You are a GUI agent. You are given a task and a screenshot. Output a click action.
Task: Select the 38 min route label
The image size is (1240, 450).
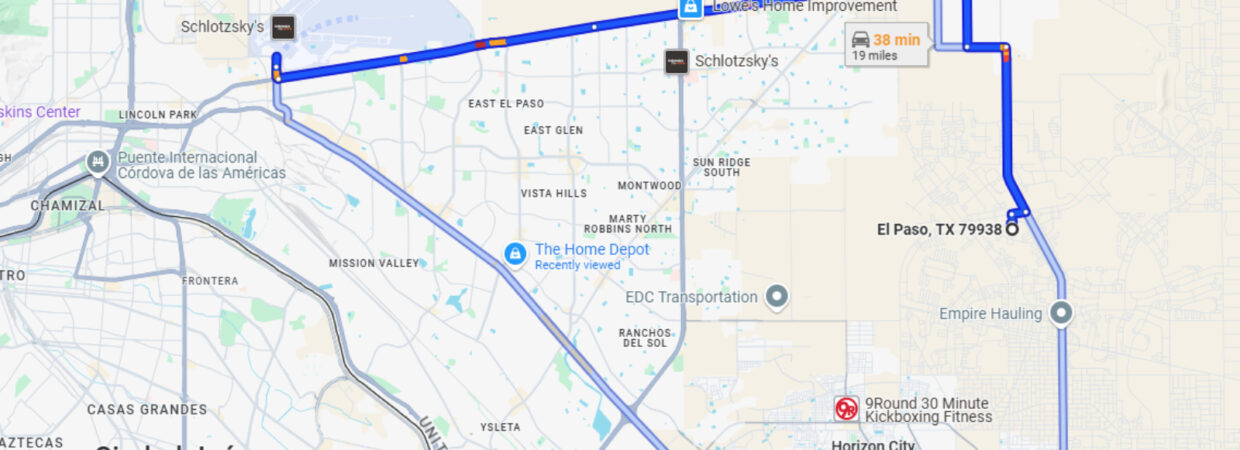pyautogui.click(x=886, y=47)
